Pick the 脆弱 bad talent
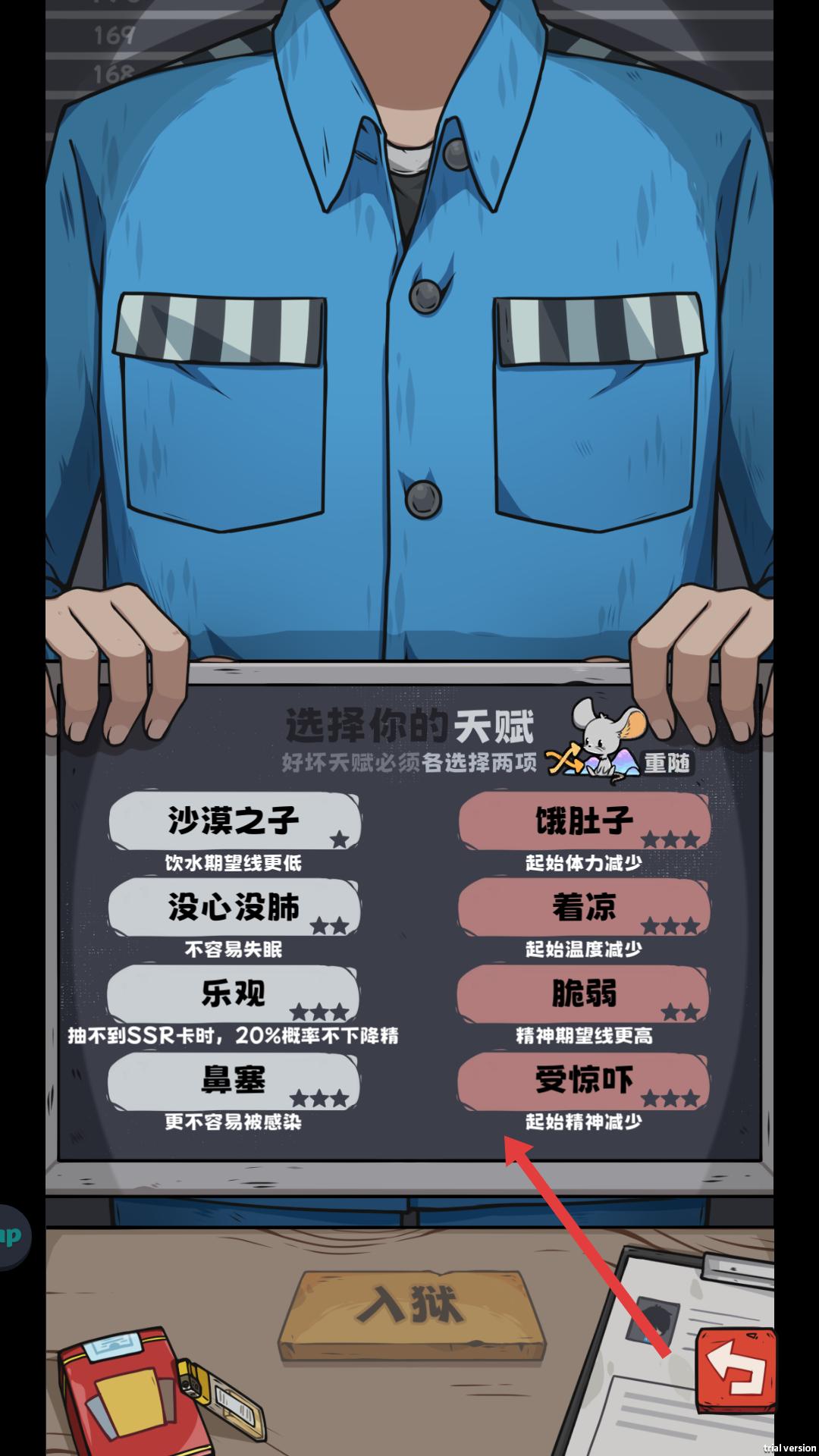The image size is (819, 1456). pos(584,994)
